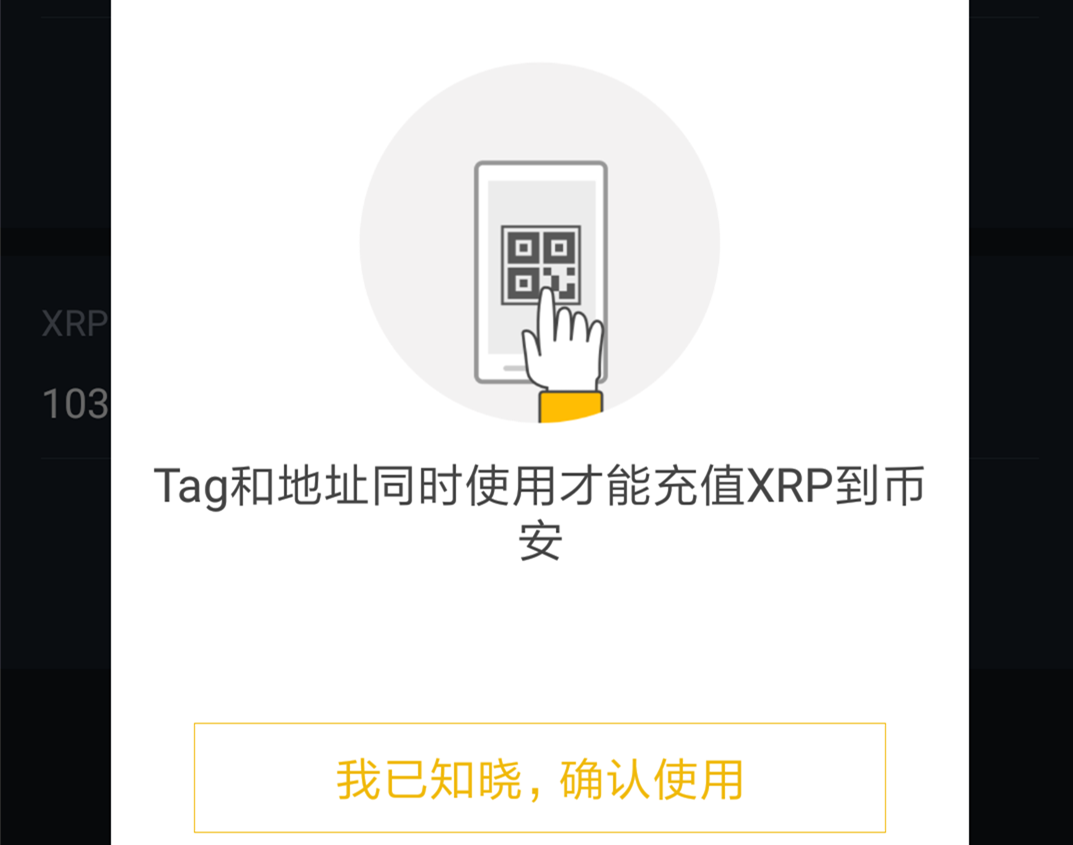Confirm with 我已知晓，确认使用 button

click(539, 778)
